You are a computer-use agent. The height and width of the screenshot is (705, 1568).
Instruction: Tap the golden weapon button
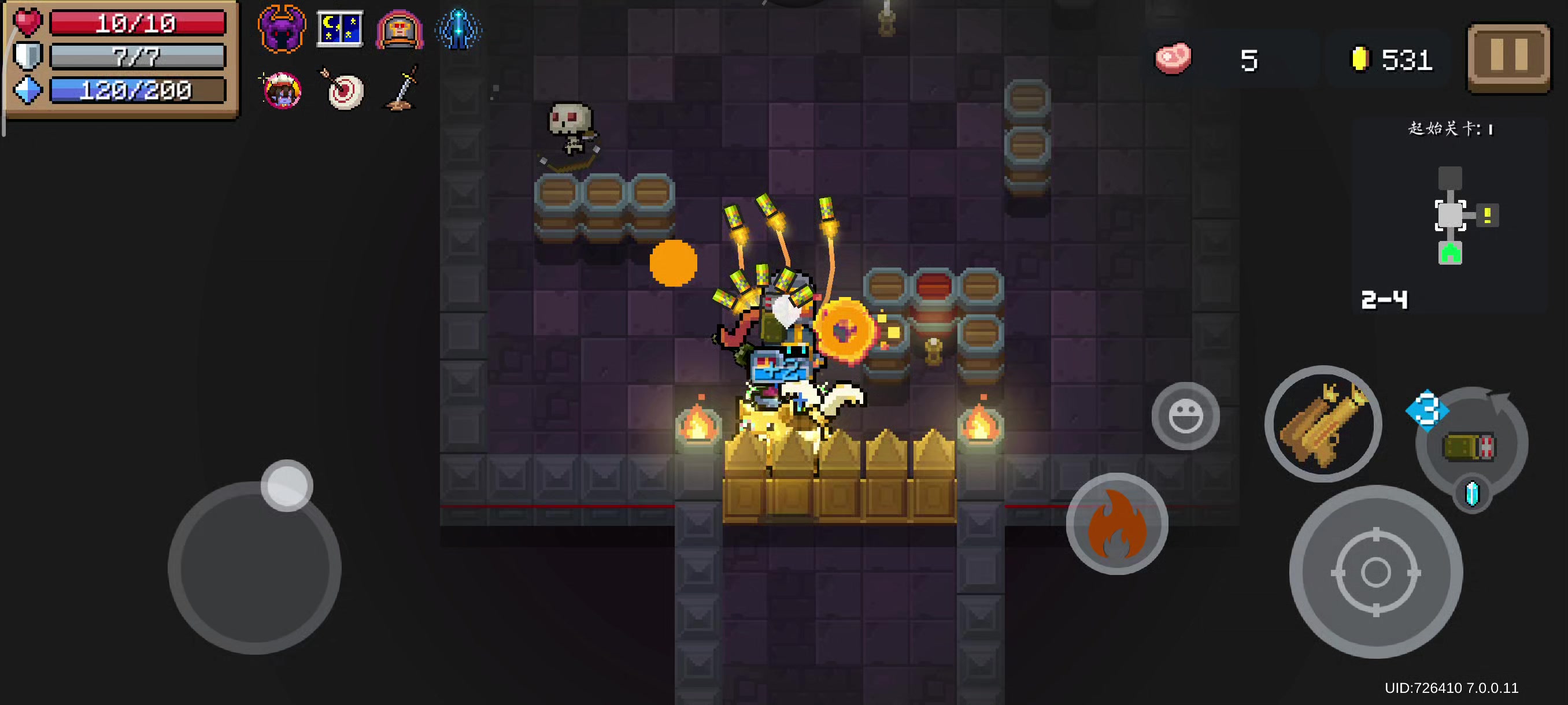[x=1323, y=424]
